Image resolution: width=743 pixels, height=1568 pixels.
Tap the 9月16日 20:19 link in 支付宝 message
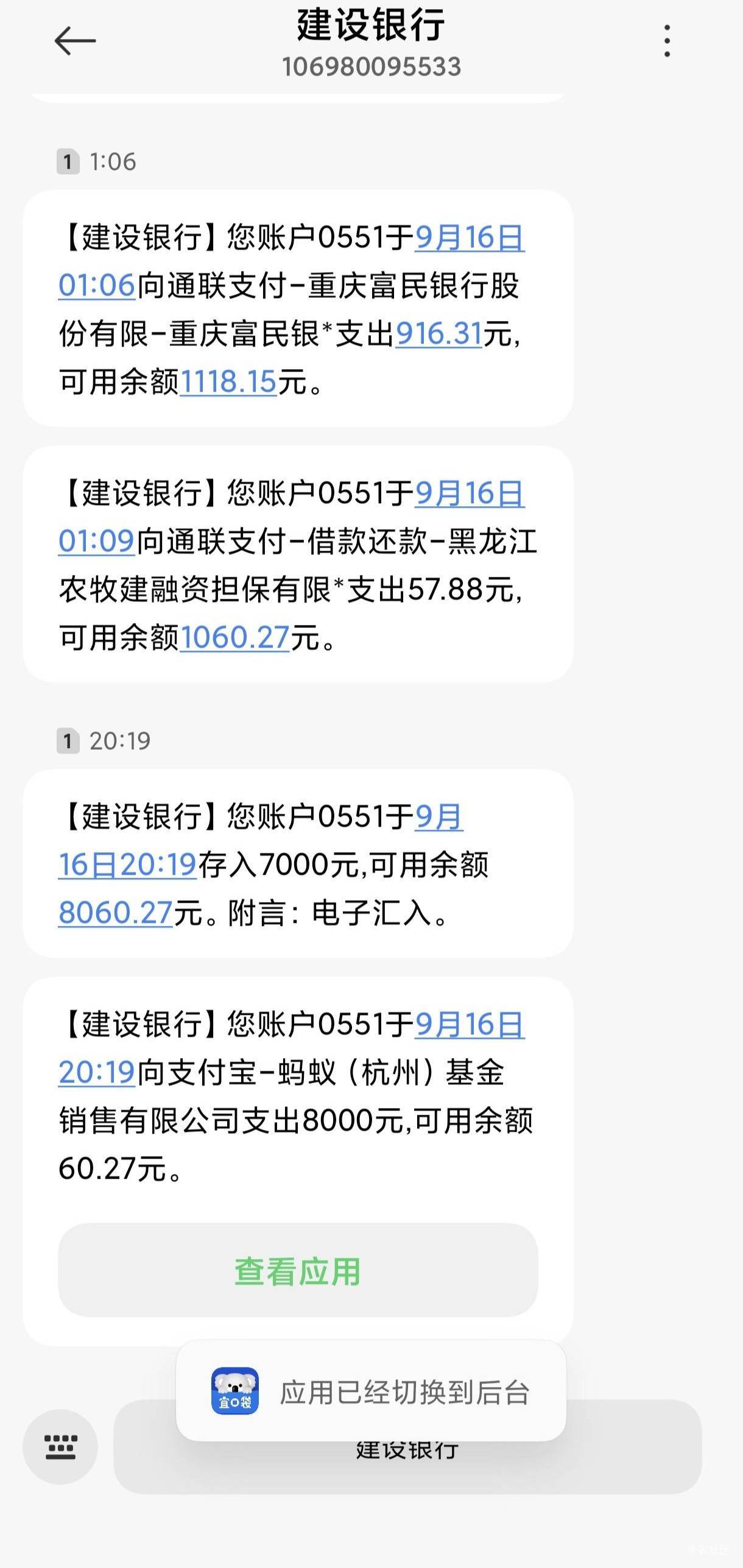coord(470,1025)
